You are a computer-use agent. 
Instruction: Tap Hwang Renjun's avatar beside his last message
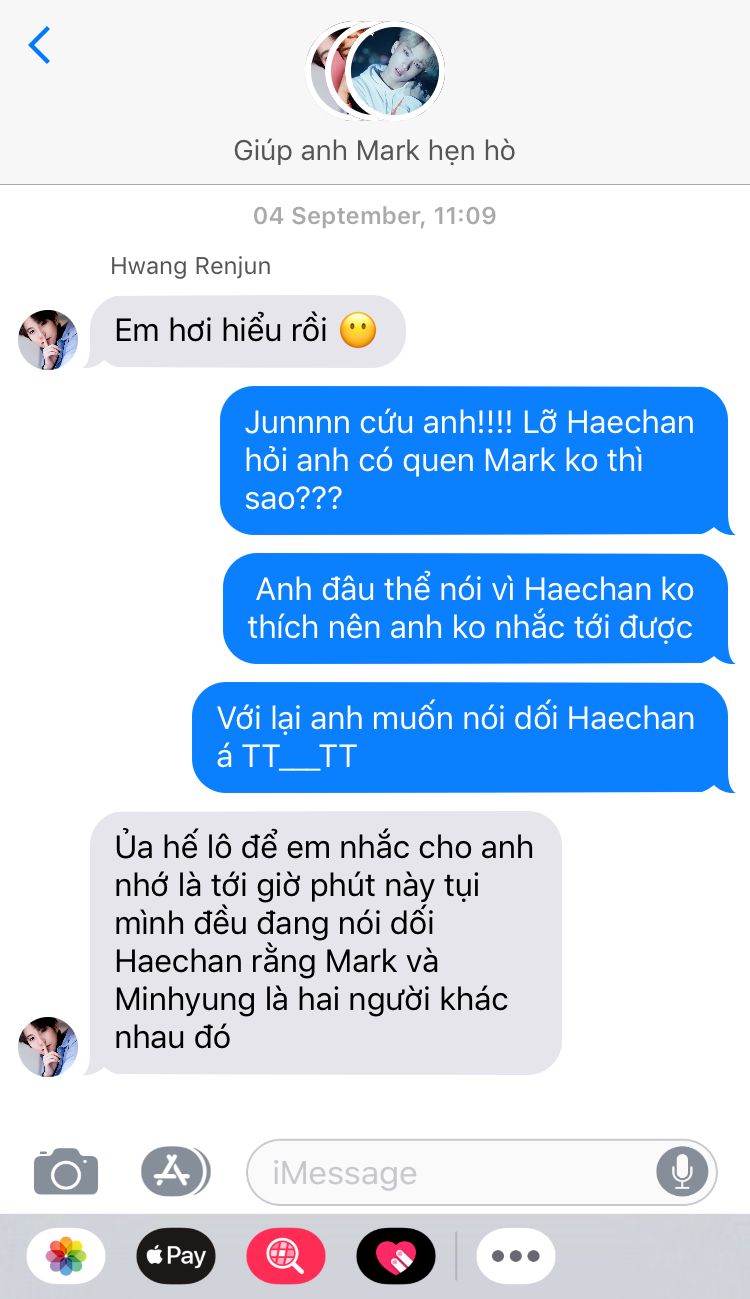pyautogui.click(x=48, y=1047)
